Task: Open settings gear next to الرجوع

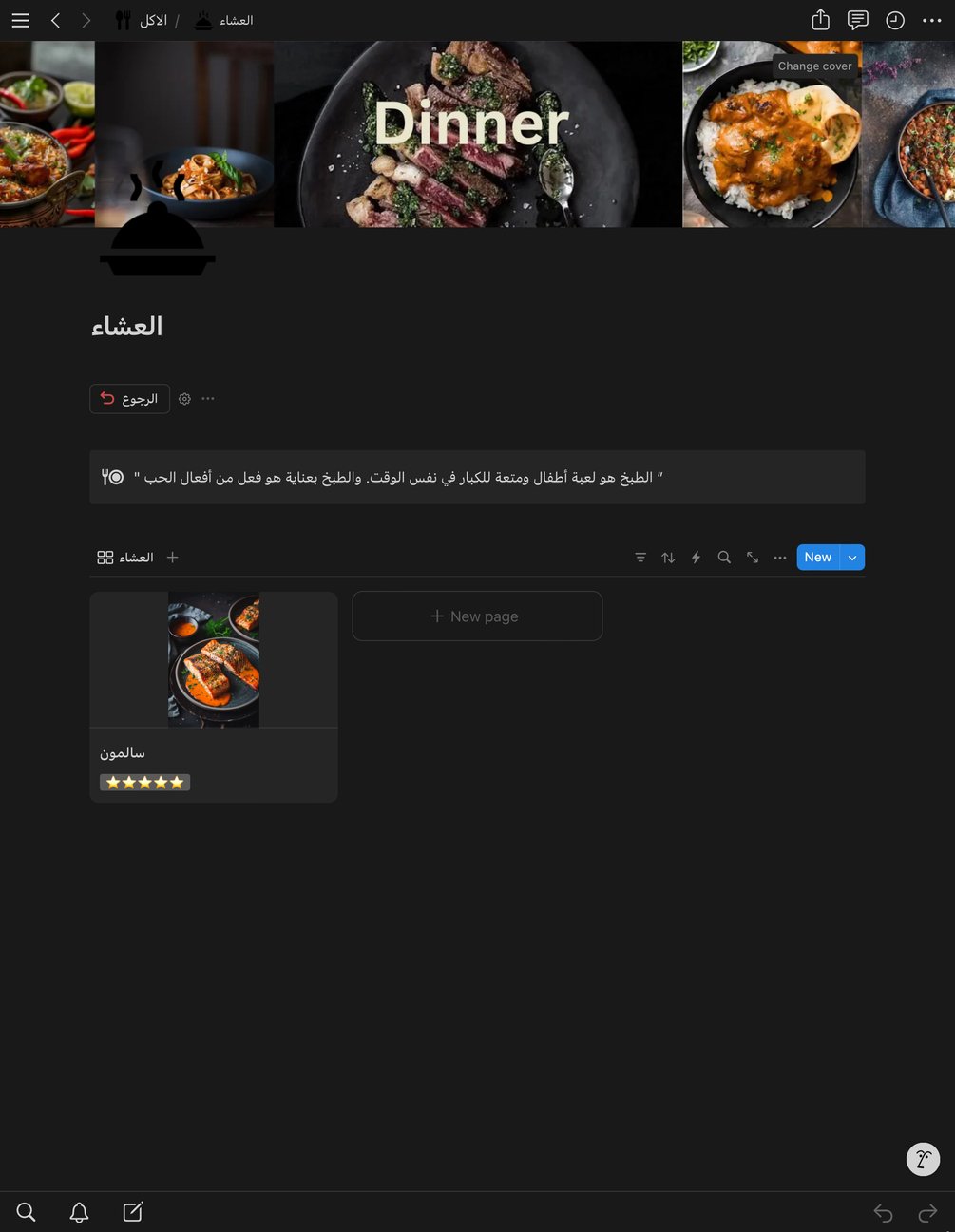Action: click(184, 399)
